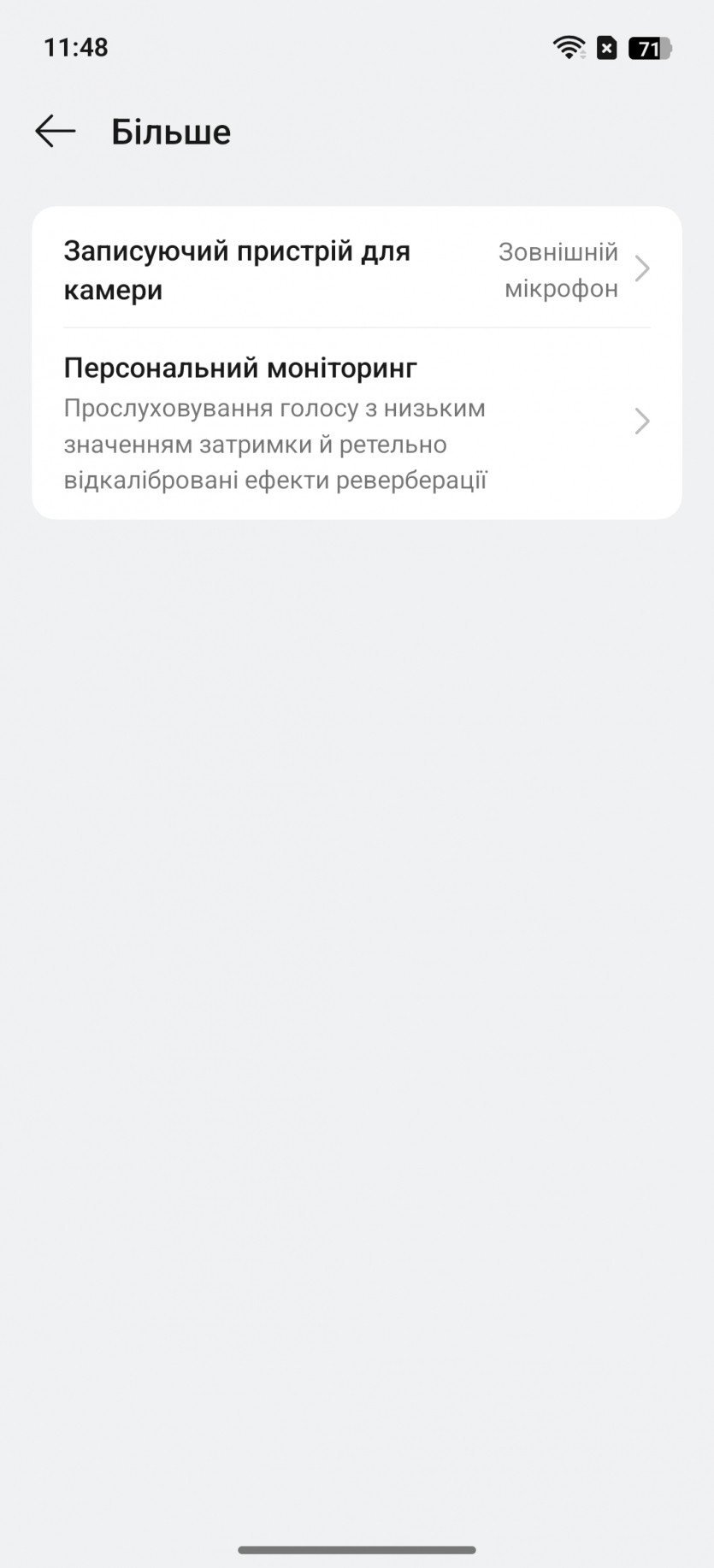This screenshot has width=714, height=1568.
Task: Go back from the Більше screen
Action: tap(56, 132)
